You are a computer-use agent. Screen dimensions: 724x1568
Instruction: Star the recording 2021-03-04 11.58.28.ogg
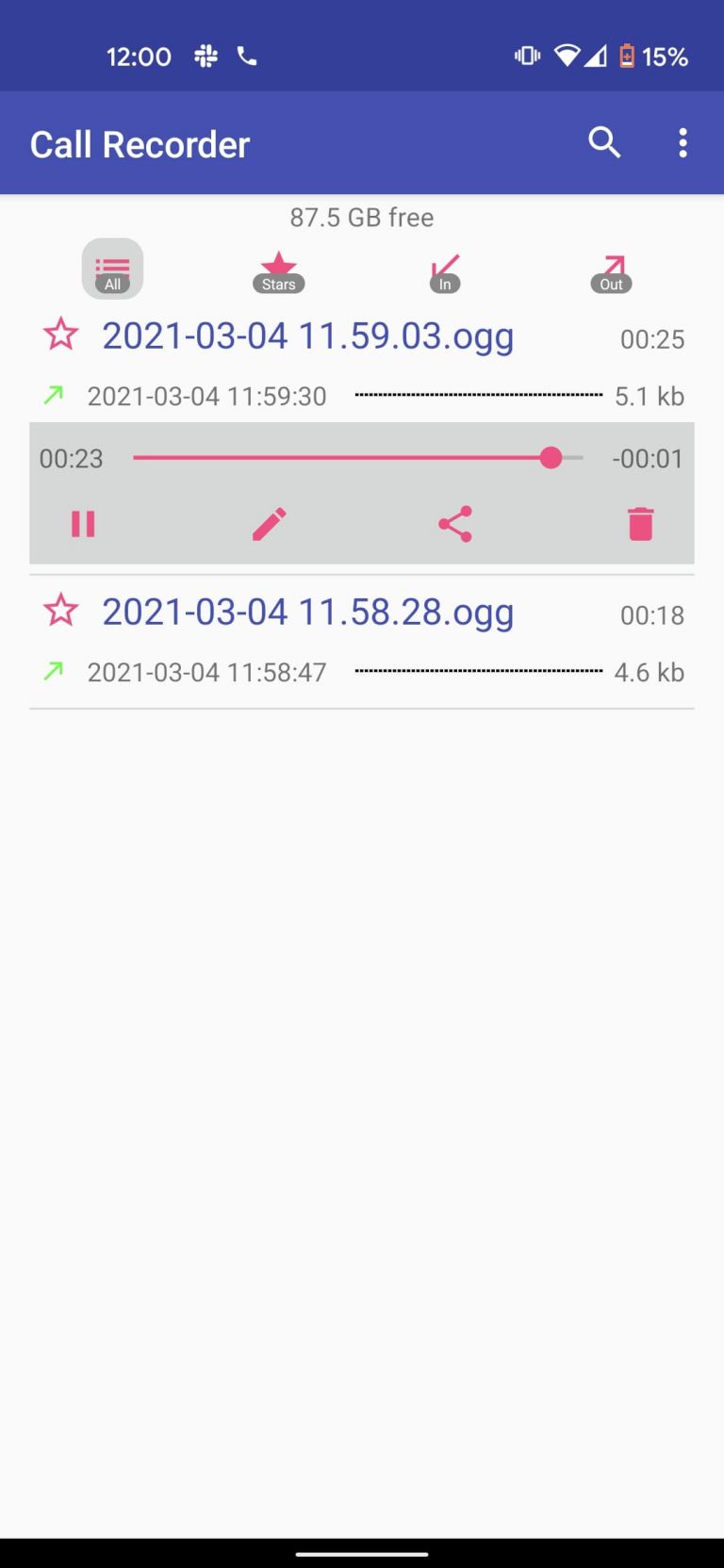pos(60,611)
